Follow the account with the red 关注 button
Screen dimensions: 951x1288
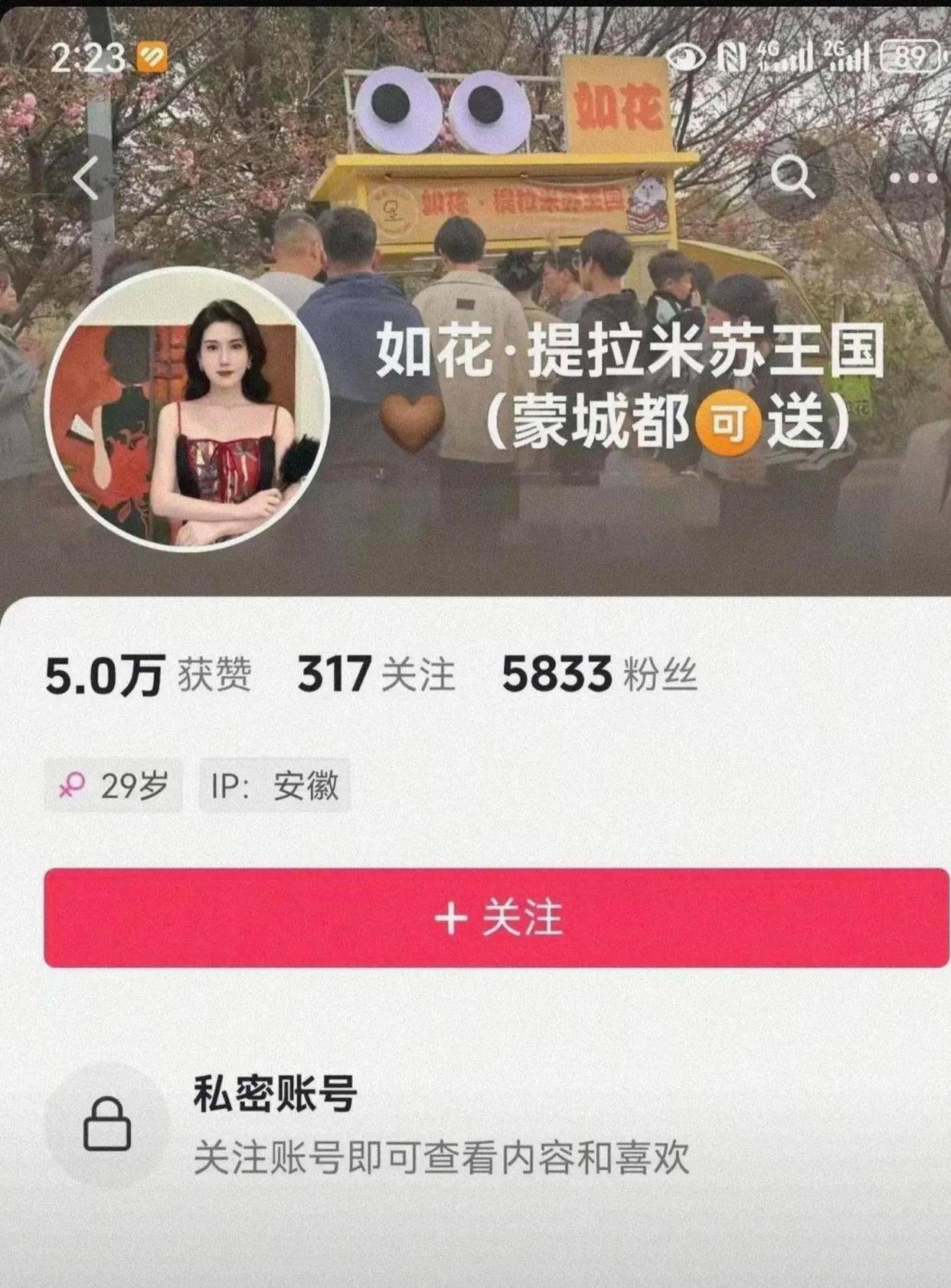[x=496, y=917]
